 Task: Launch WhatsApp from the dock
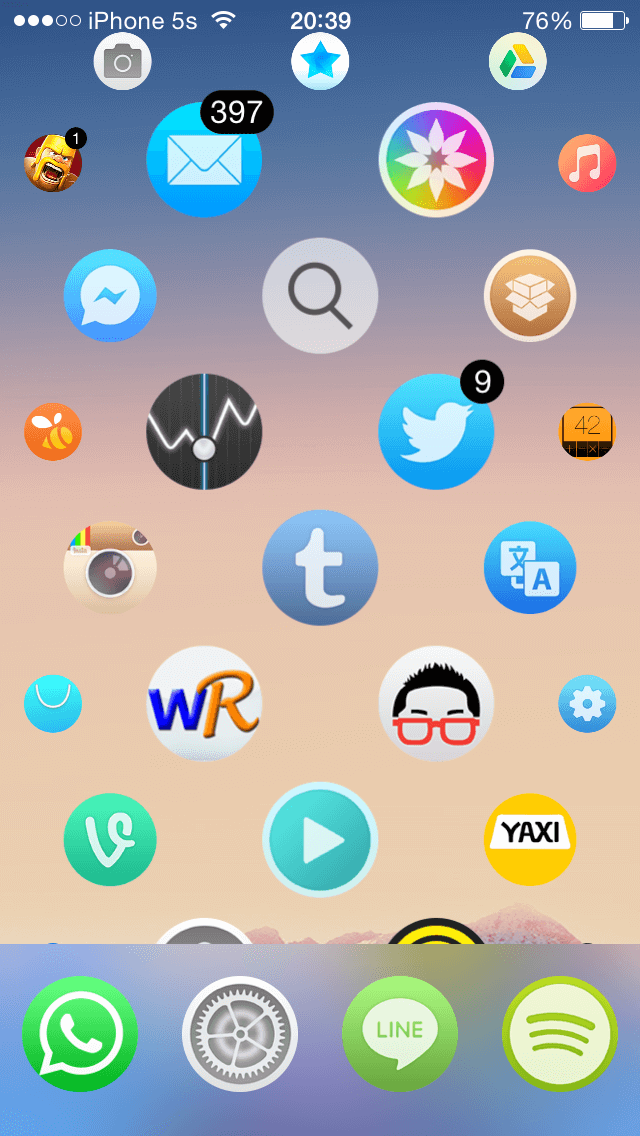pyautogui.click(x=80, y=1034)
